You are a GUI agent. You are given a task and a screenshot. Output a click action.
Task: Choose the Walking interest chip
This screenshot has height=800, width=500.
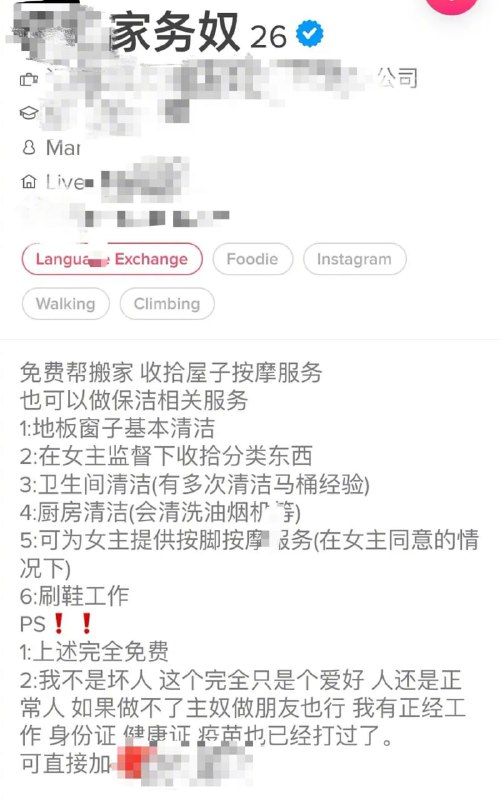tap(66, 304)
